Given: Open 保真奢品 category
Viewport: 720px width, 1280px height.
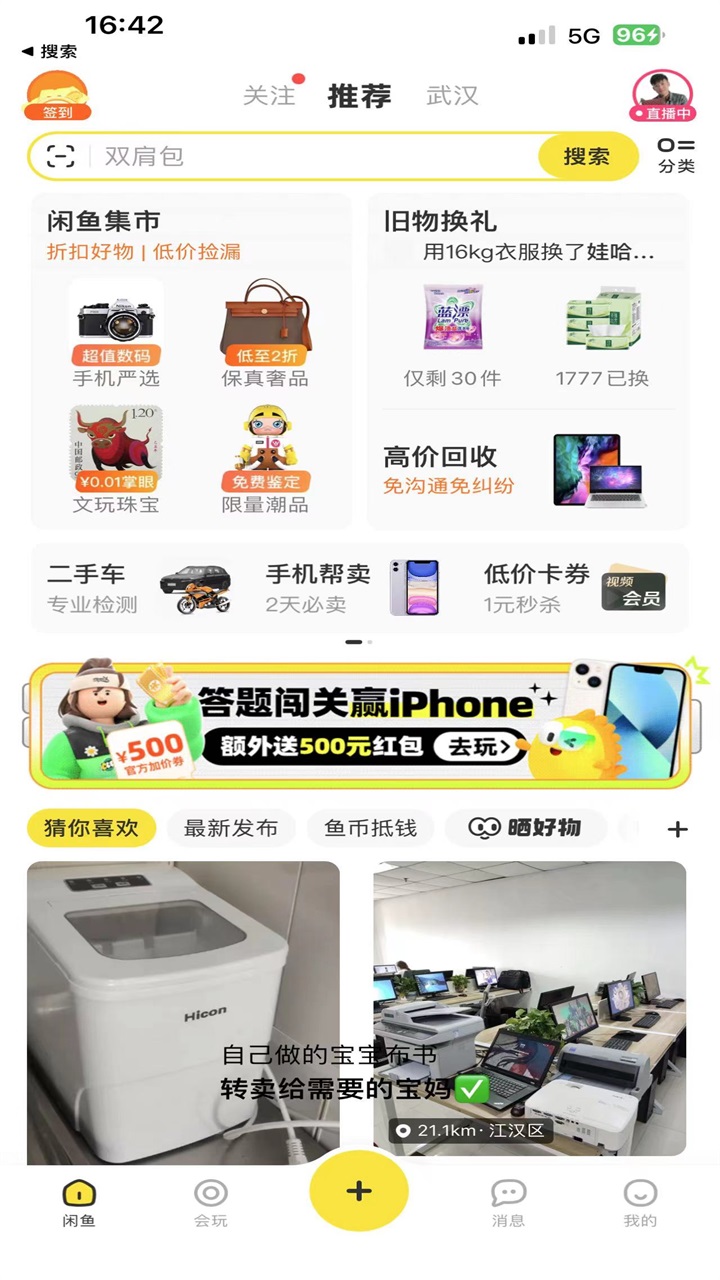Looking at the screenshot, I should coord(265,335).
